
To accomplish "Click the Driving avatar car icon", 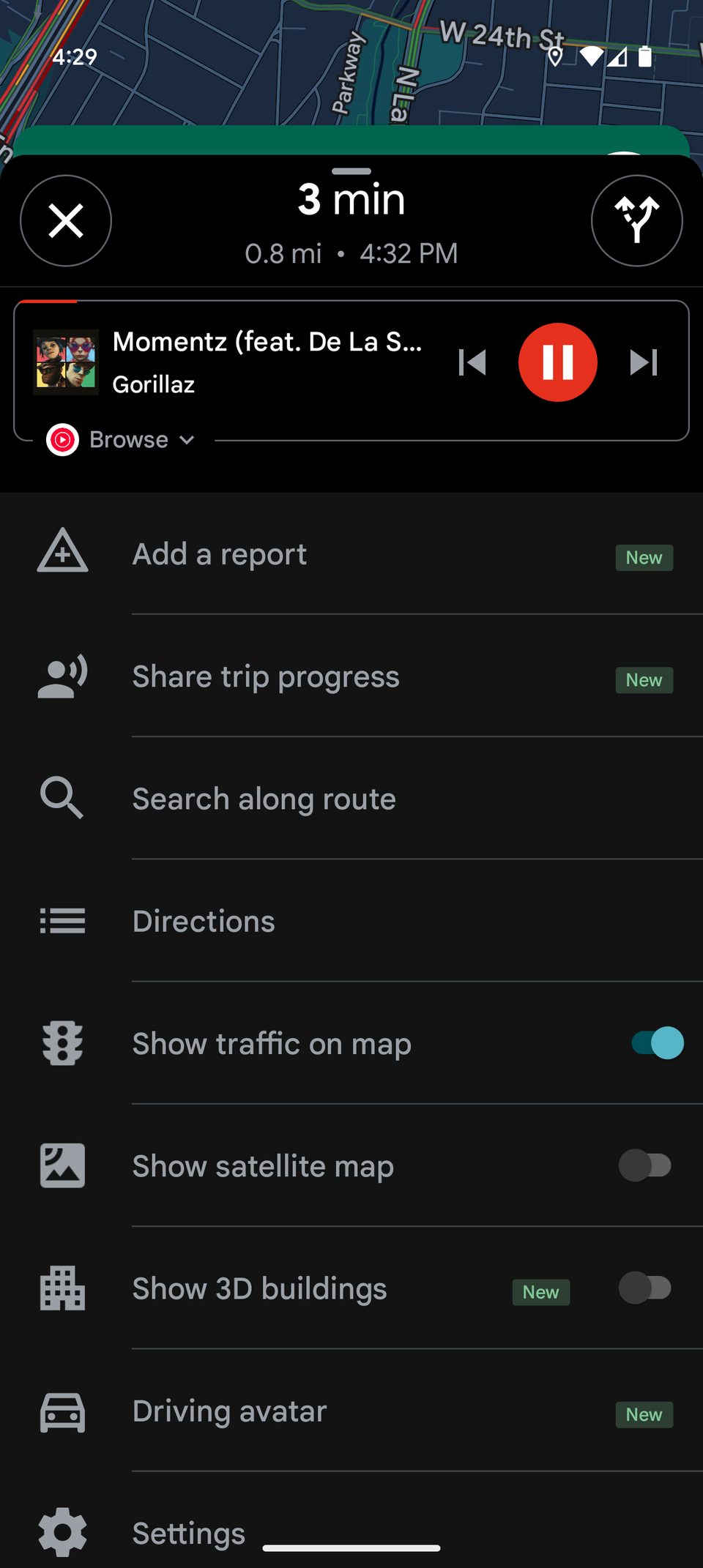I will click(62, 1411).
